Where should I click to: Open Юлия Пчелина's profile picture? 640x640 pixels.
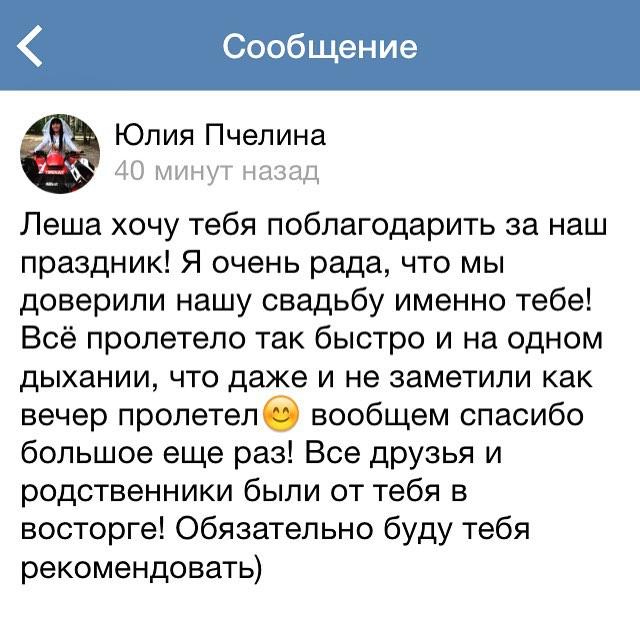(60, 153)
